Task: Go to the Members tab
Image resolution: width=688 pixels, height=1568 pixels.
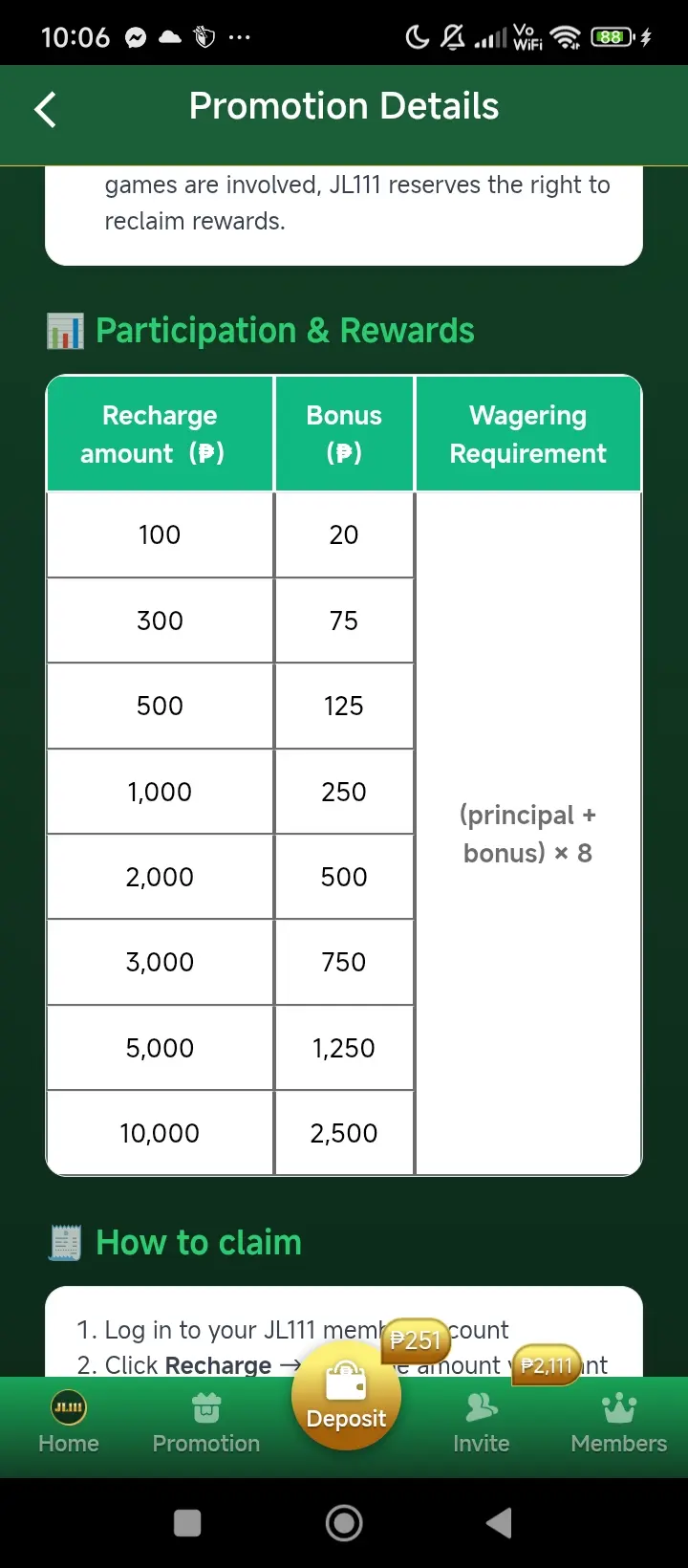Action: pyautogui.click(x=619, y=1423)
